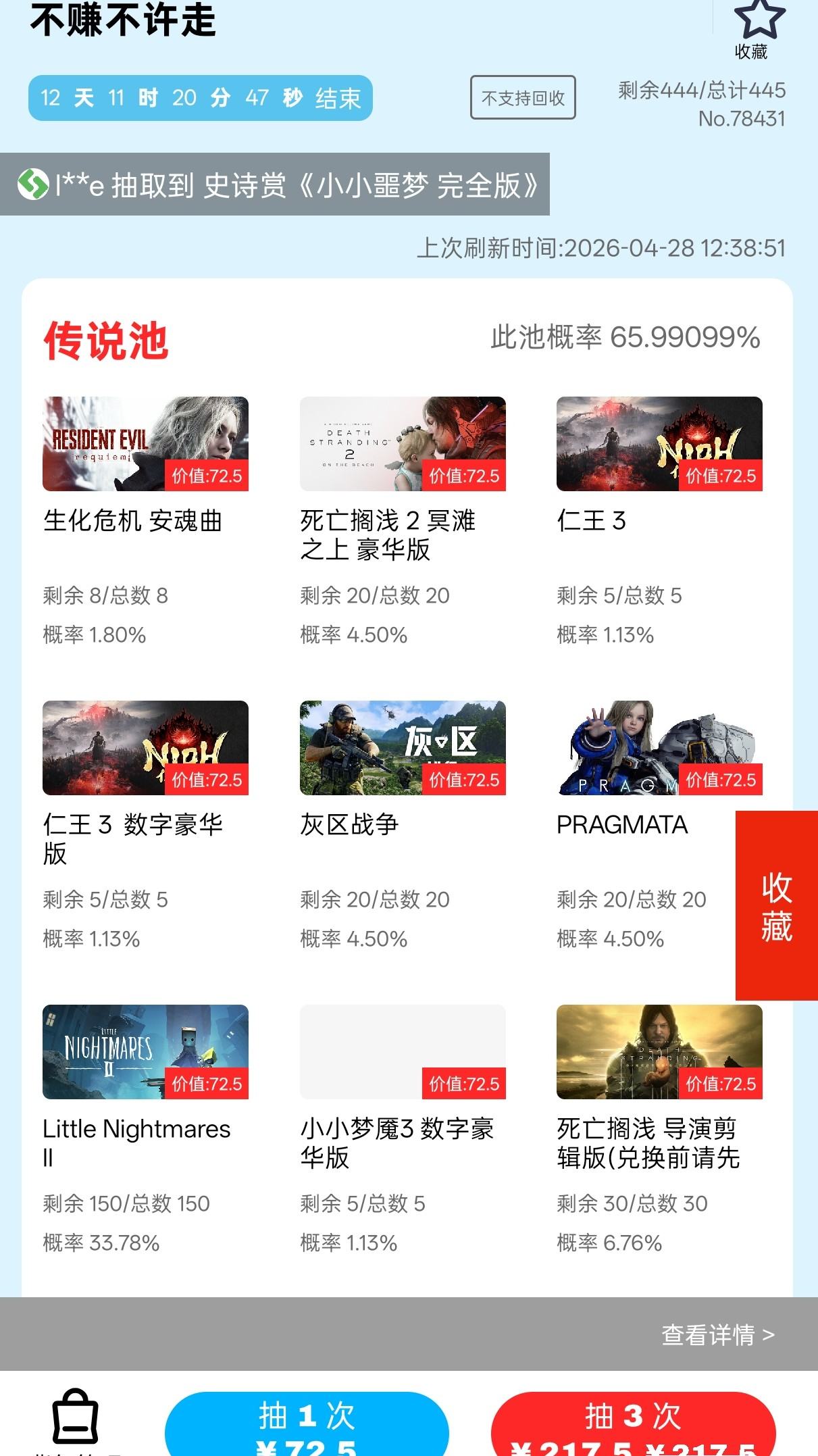Tap the red floating 收藏 button

click(x=776, y=905)
